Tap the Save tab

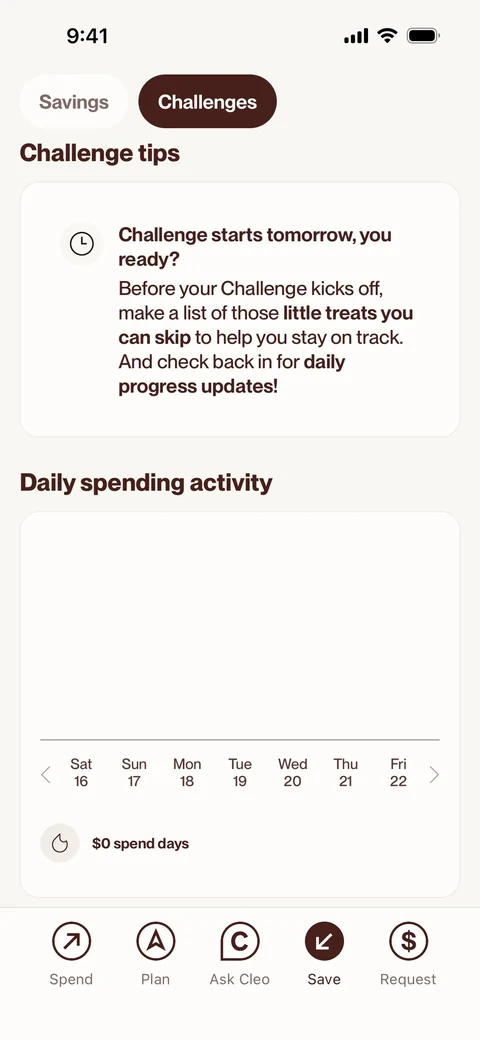click(324, 953)
